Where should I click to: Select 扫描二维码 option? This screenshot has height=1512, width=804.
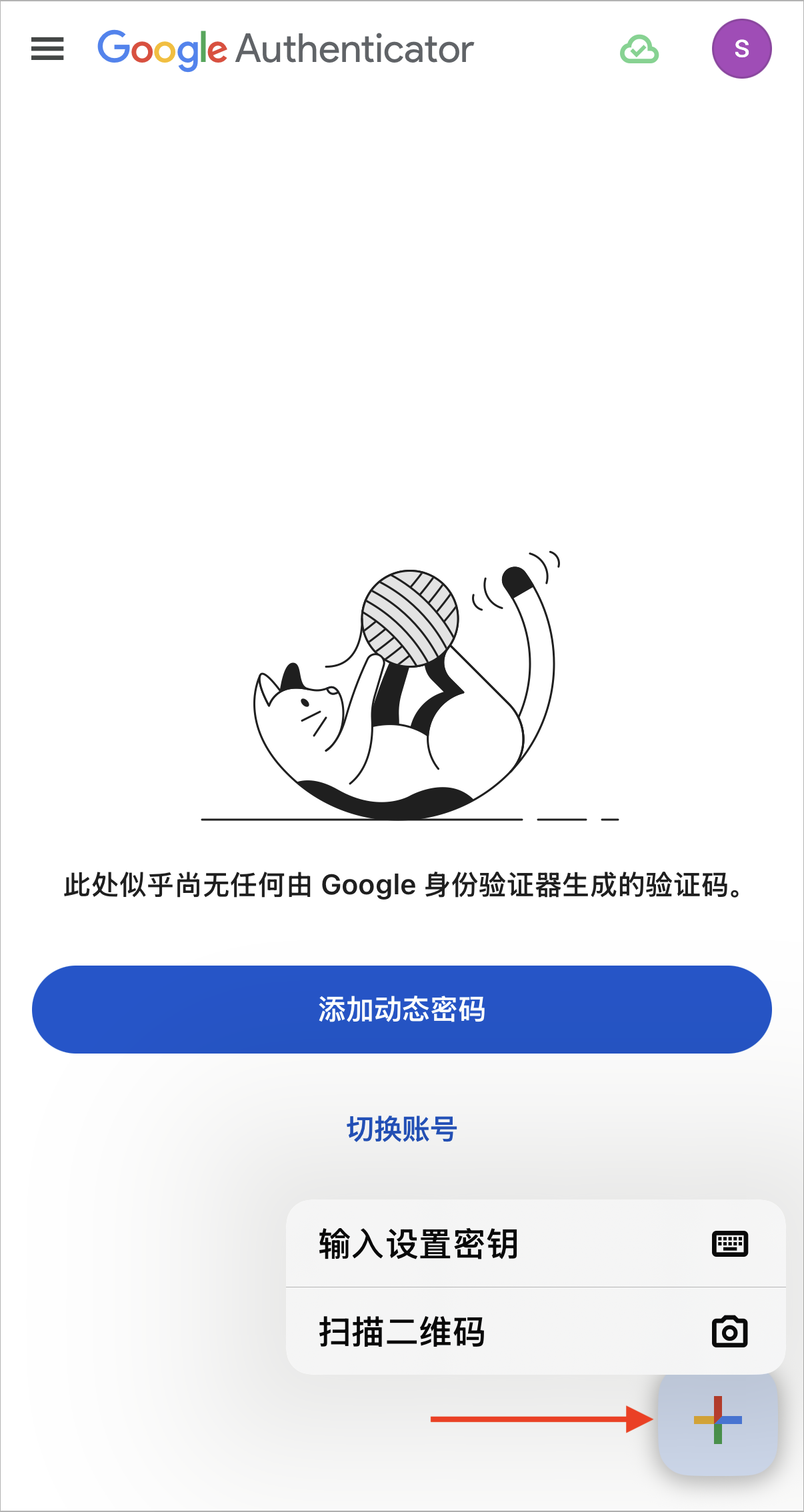[x=535, y=1331]
